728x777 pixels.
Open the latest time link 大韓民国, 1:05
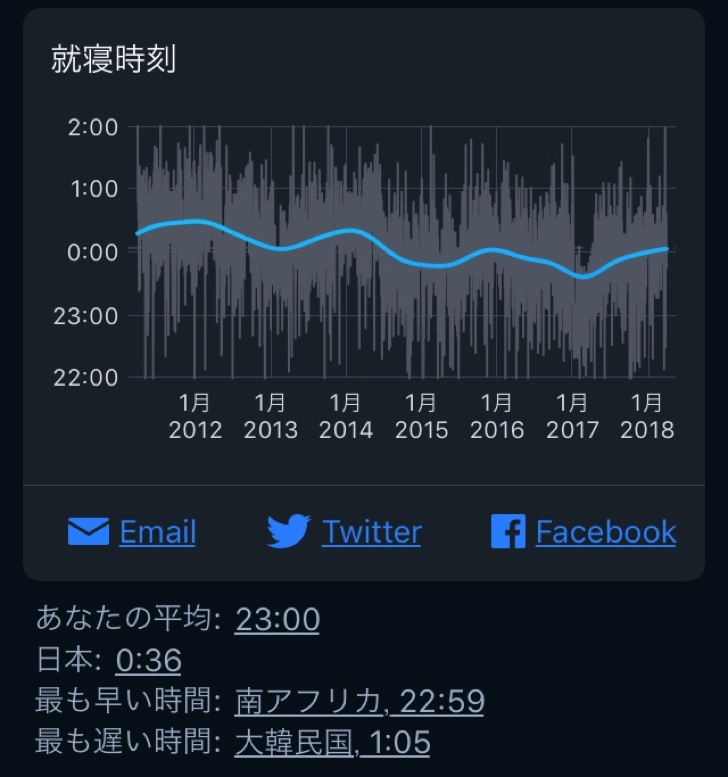coord(332,743)
